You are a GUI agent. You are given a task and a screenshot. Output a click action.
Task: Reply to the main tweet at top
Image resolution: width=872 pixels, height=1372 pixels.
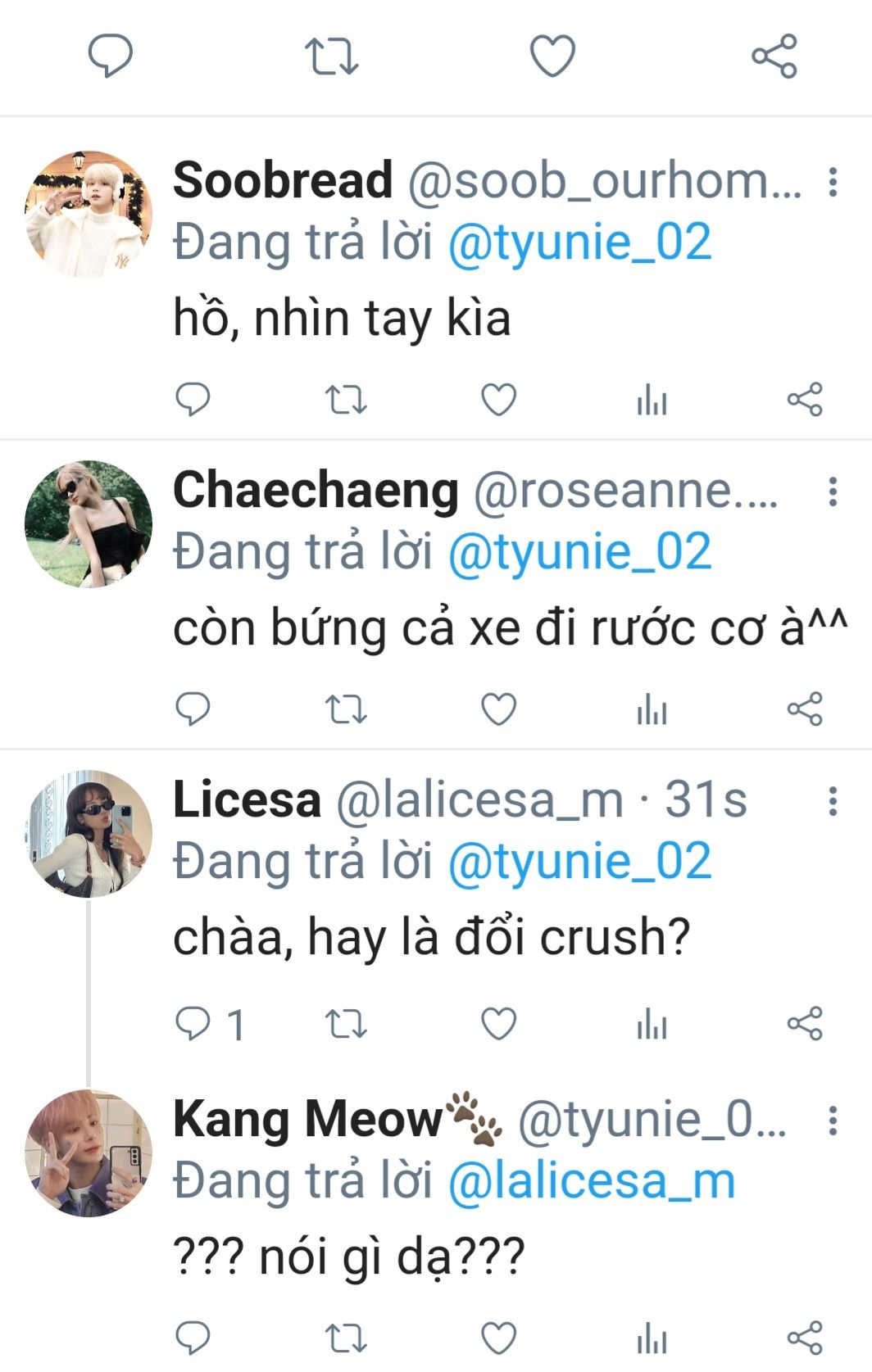110,56
